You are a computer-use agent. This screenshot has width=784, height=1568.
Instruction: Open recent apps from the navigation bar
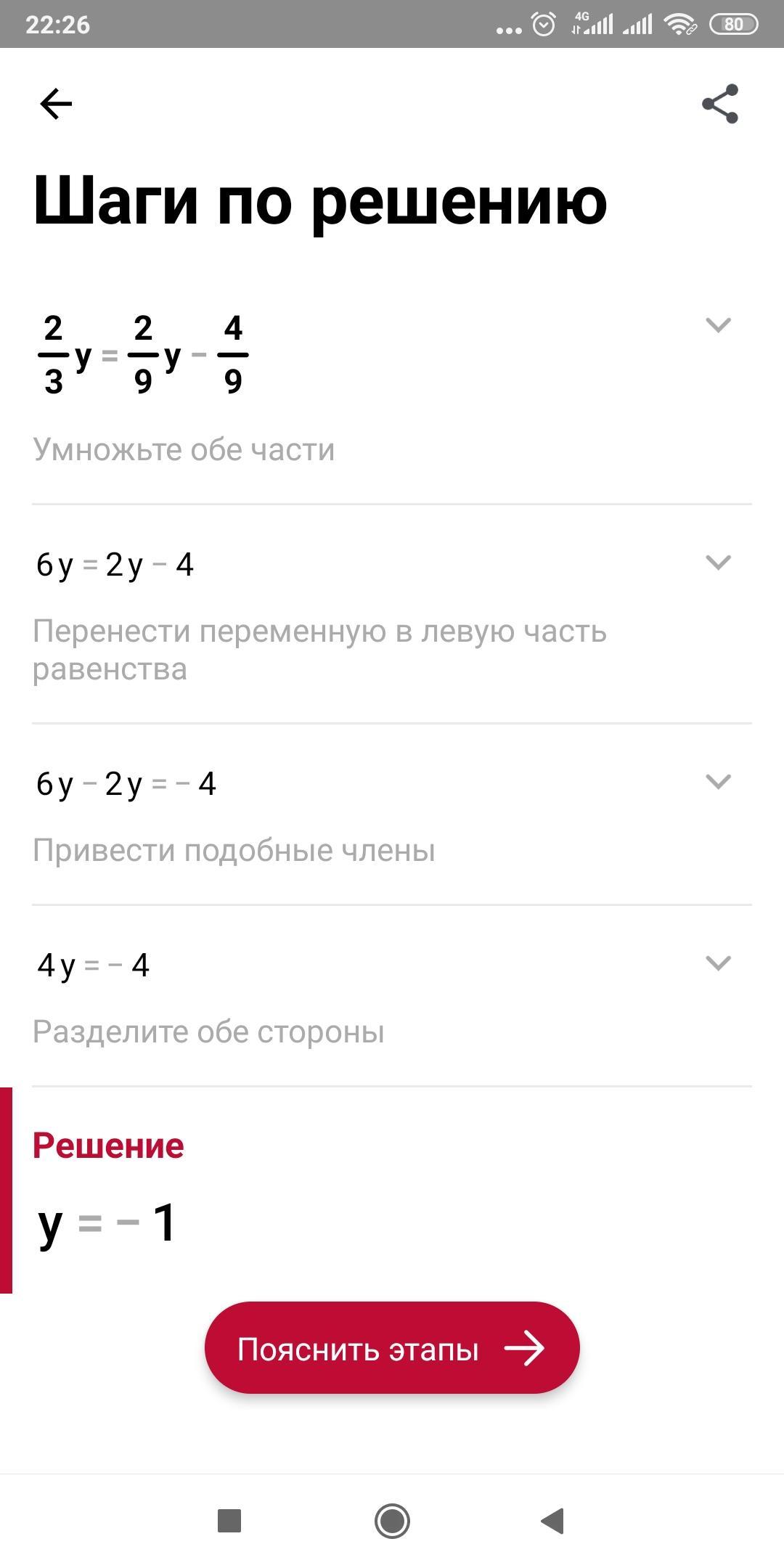[x=229, y=1521]
